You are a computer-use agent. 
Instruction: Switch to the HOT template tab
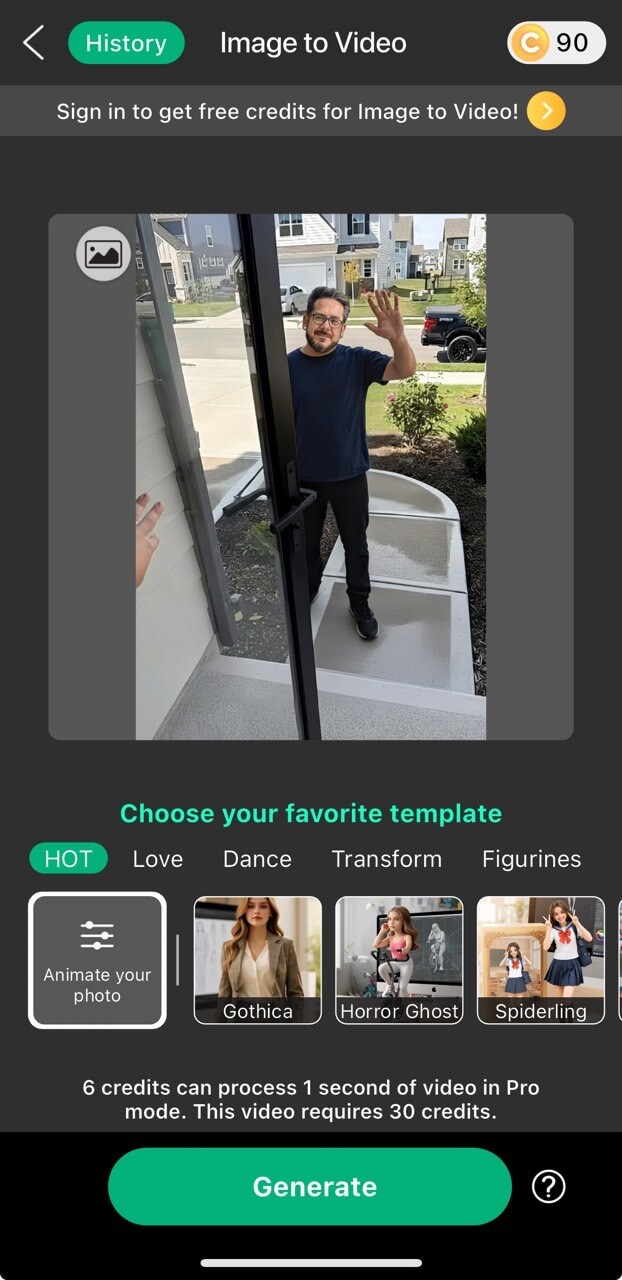[68, 859]
